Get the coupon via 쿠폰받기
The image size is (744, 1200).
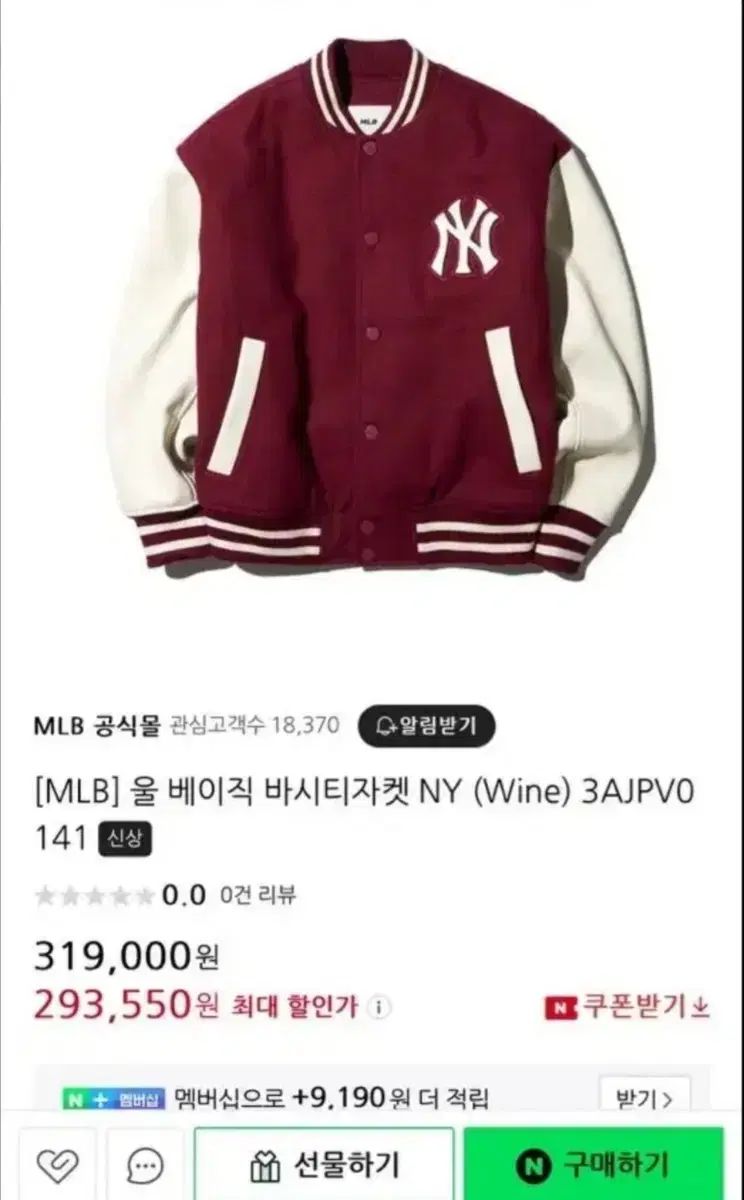click(627, 1007)
